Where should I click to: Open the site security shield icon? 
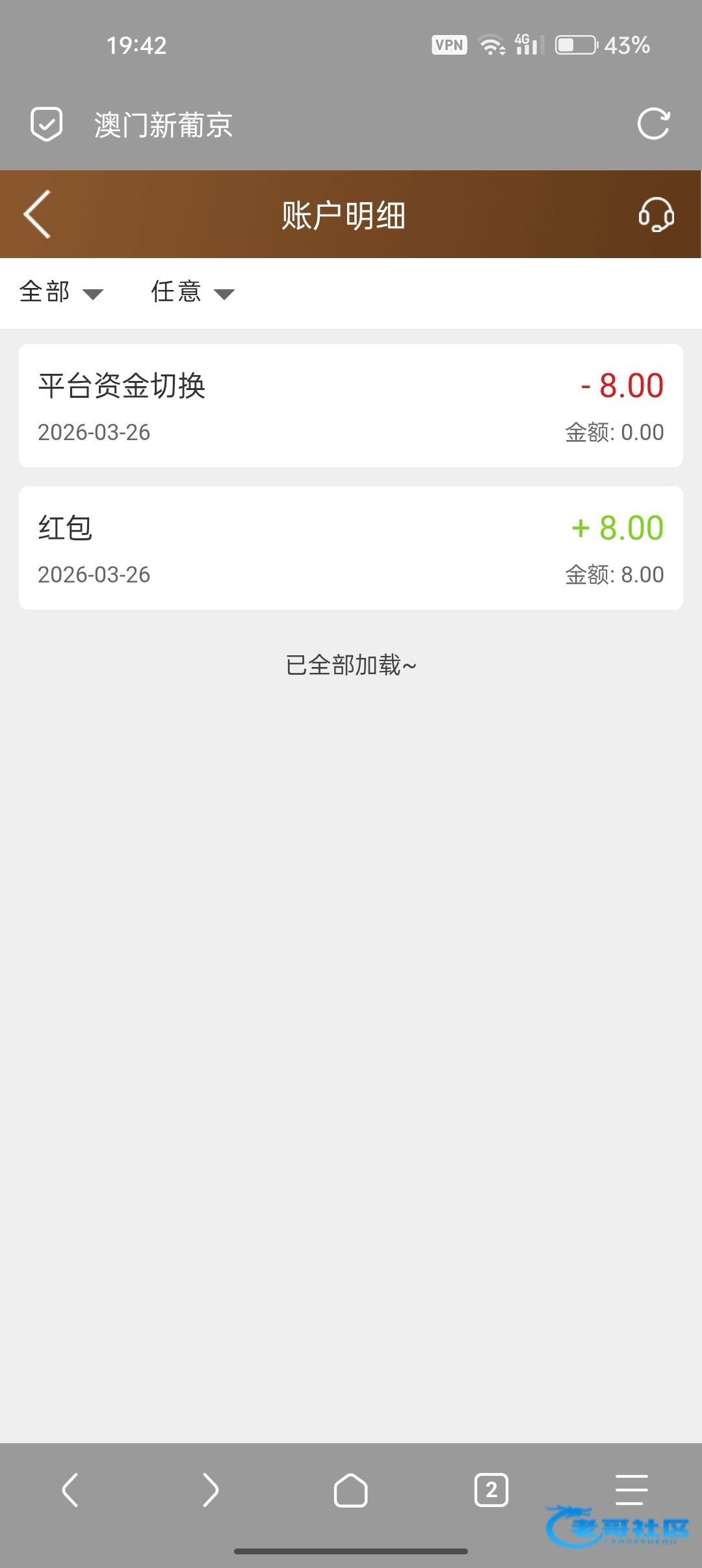(x=47, y=124)
